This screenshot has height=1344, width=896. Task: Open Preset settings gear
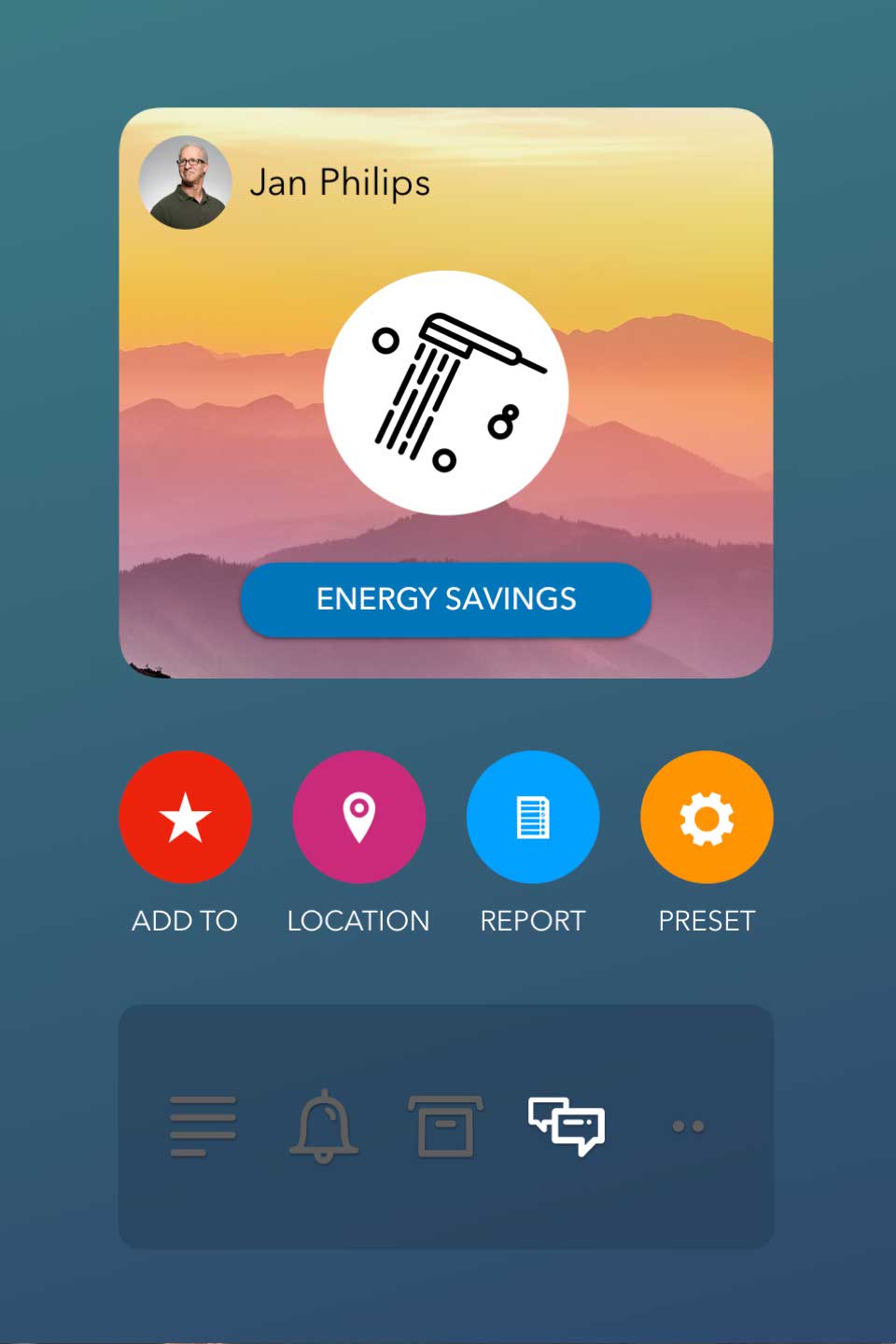coord(707,818)
